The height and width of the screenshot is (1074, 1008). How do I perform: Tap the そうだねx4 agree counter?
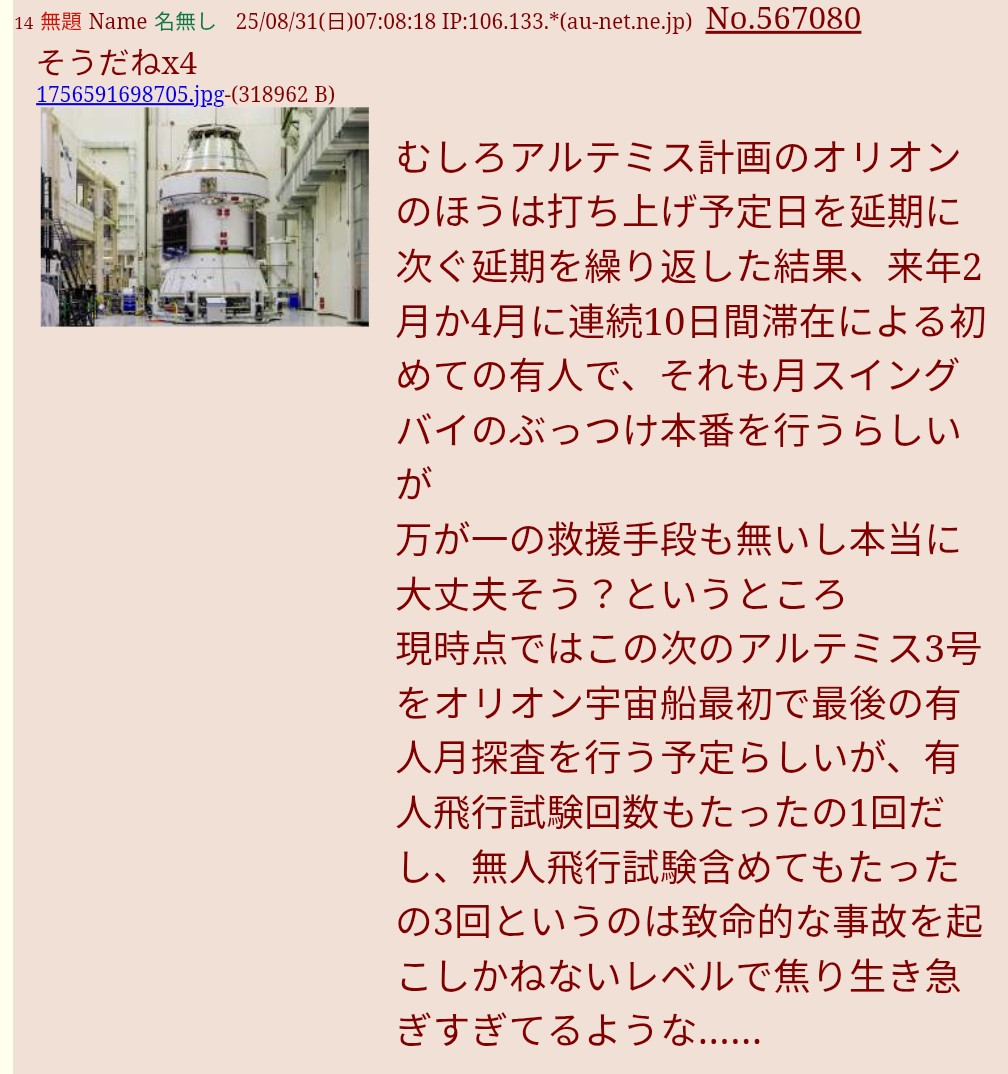pyautogui.click(x=117, y=62)
